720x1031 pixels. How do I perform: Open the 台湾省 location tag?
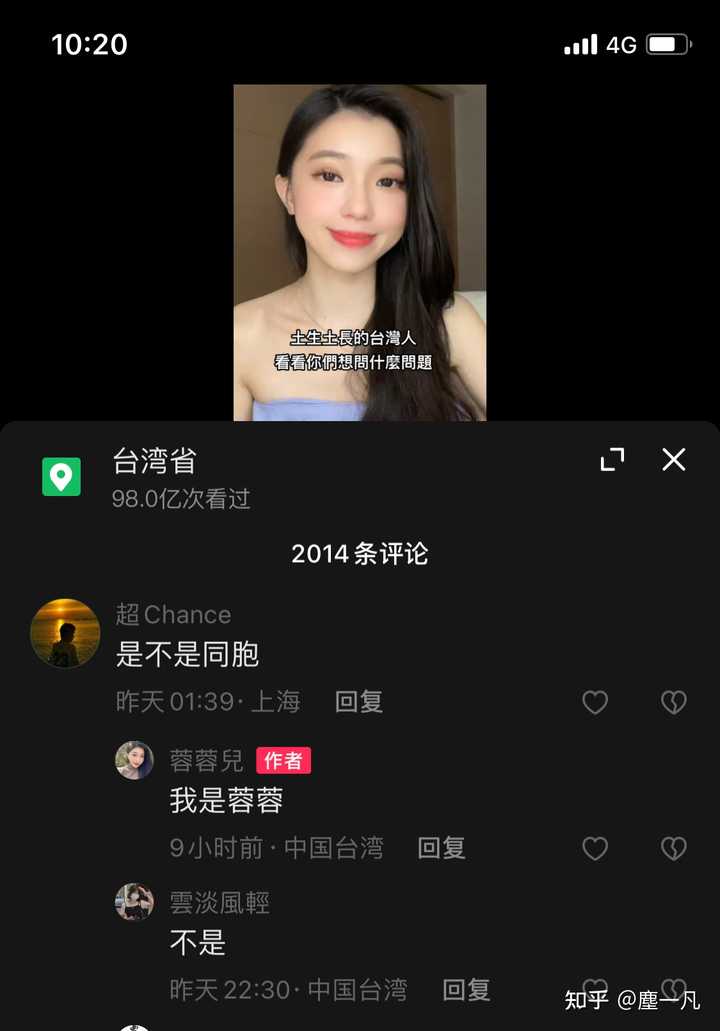tap(155, 461)
